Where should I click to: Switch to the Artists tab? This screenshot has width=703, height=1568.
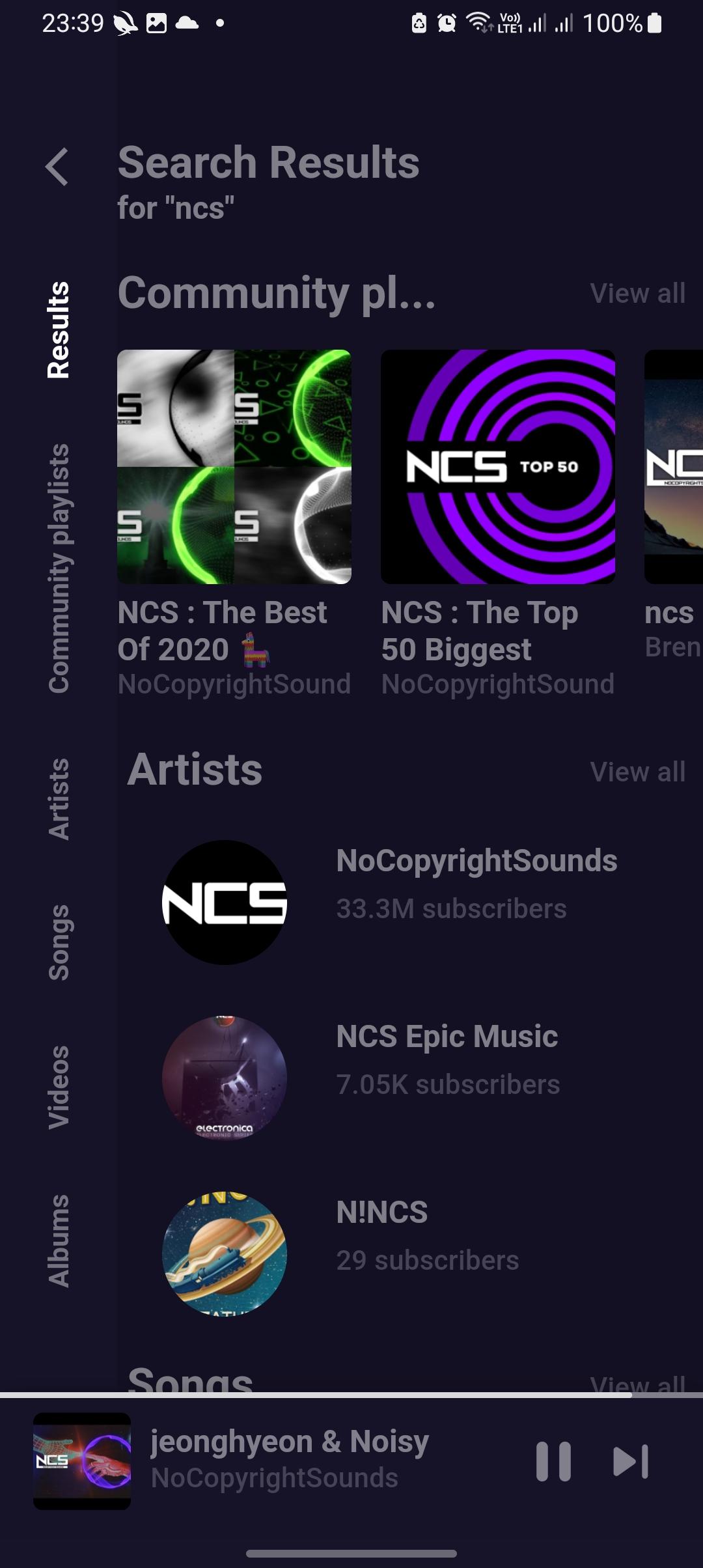[59, 798]
